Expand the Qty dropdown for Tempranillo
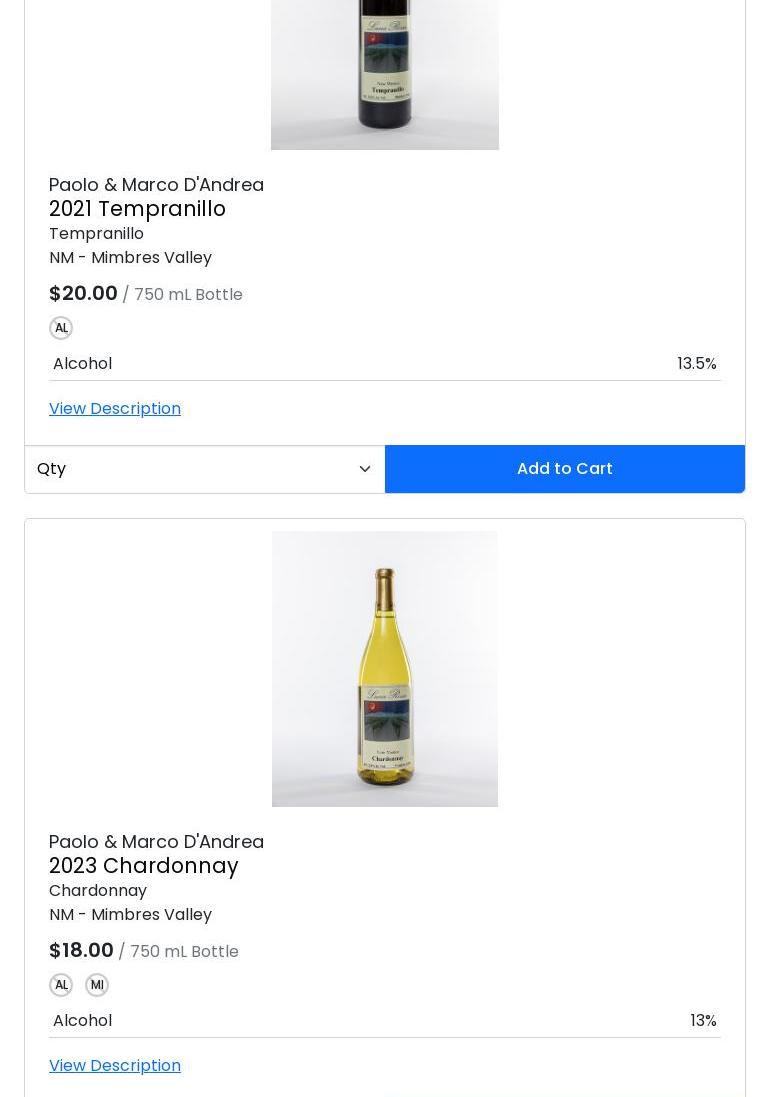Viewport: 770px width, 1097px height. (204, 469)
